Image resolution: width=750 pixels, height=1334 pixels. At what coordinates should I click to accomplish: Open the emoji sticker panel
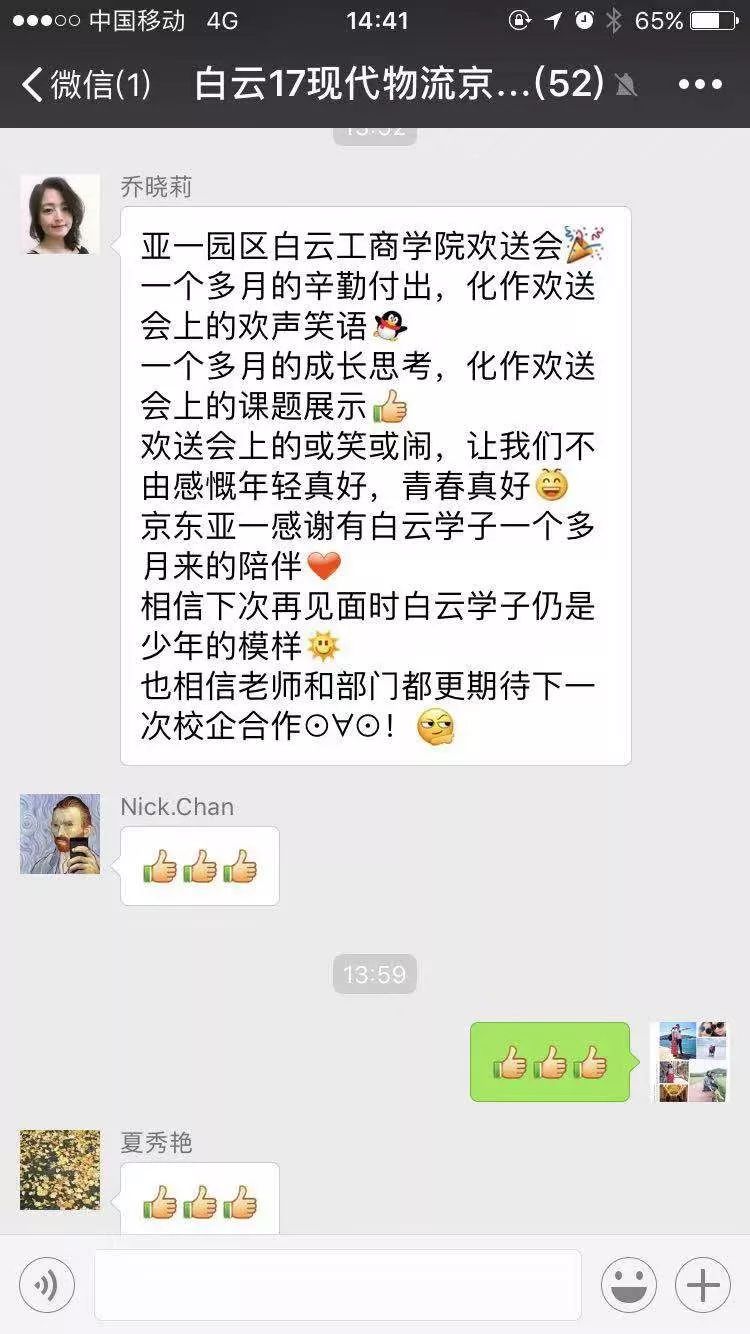tap(628, 1285)
